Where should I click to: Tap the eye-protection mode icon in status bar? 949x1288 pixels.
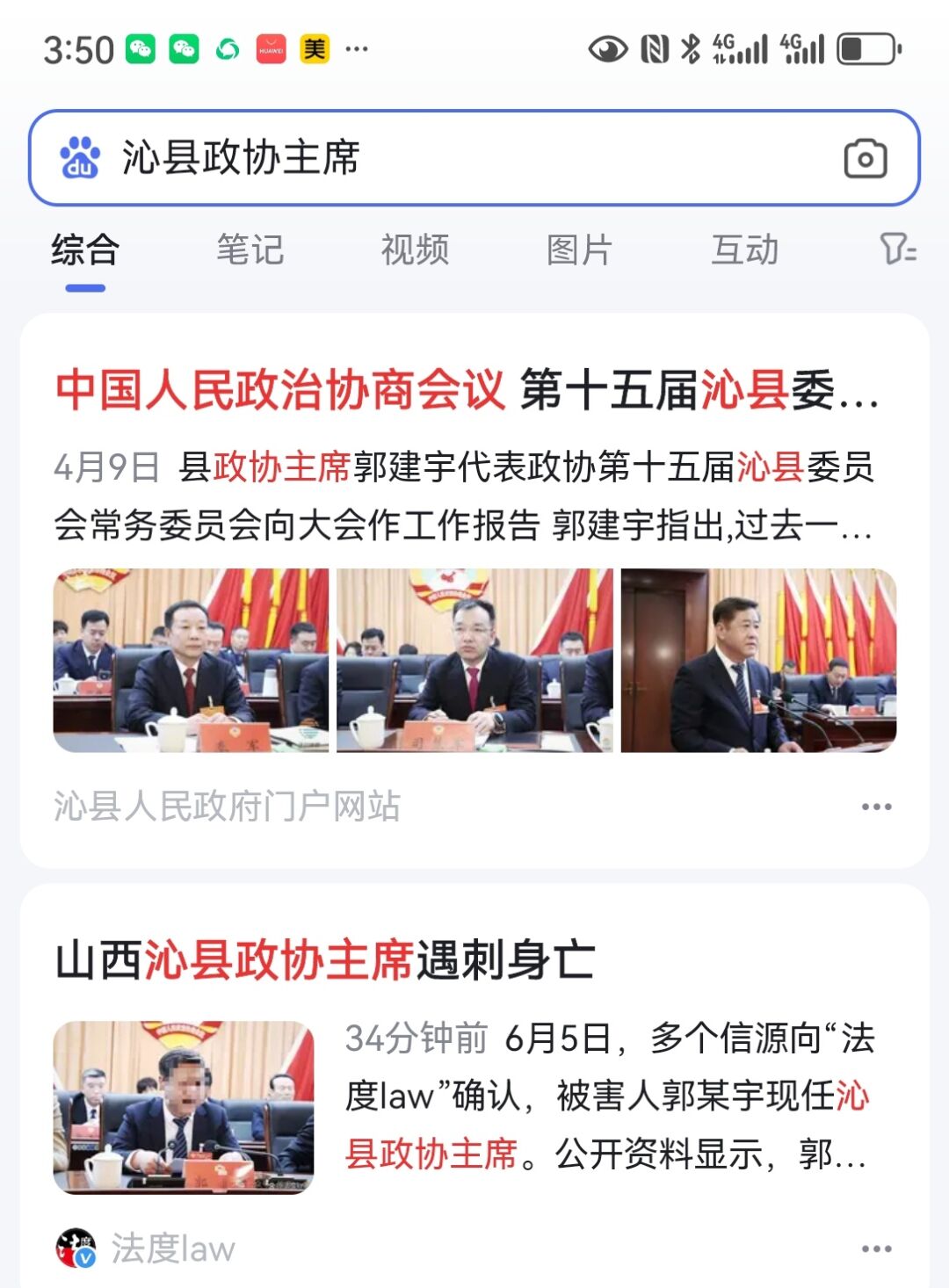click(x=606, y=51)
